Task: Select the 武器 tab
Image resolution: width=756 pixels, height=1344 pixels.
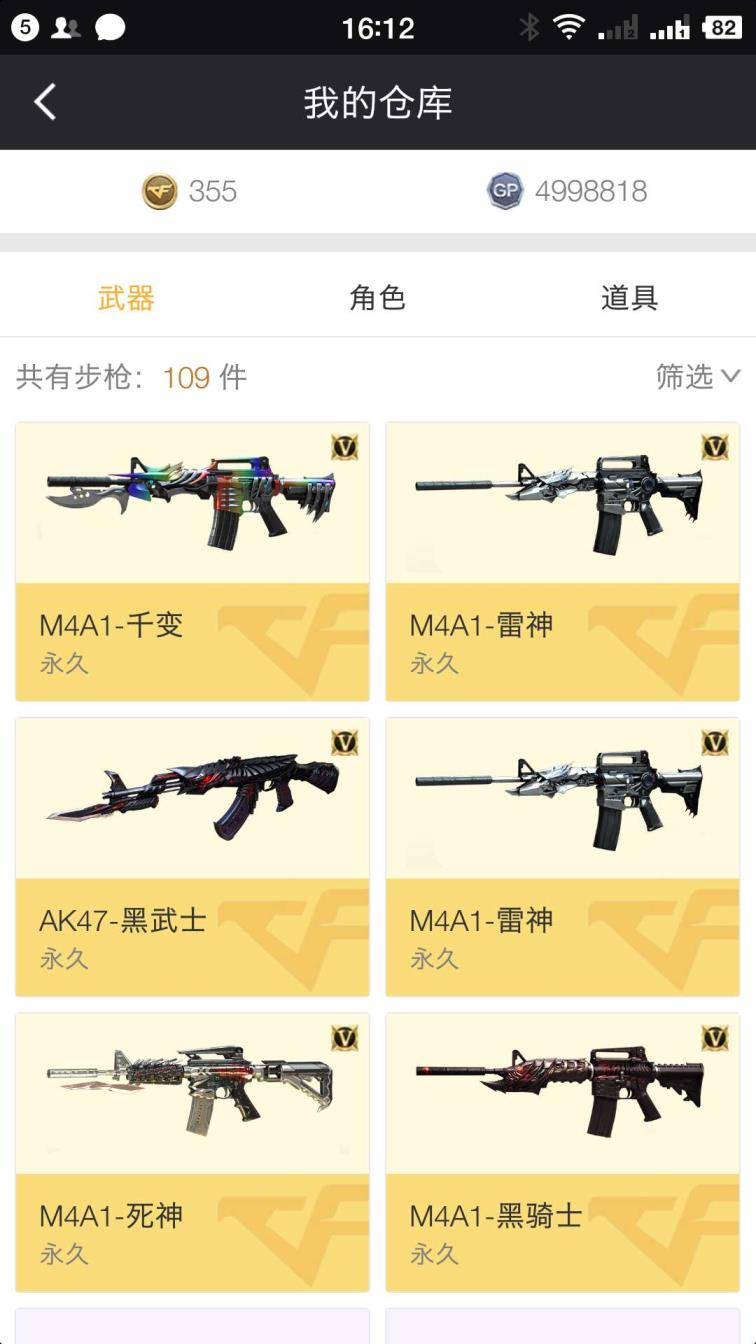Action: click(x=126, y=298)
